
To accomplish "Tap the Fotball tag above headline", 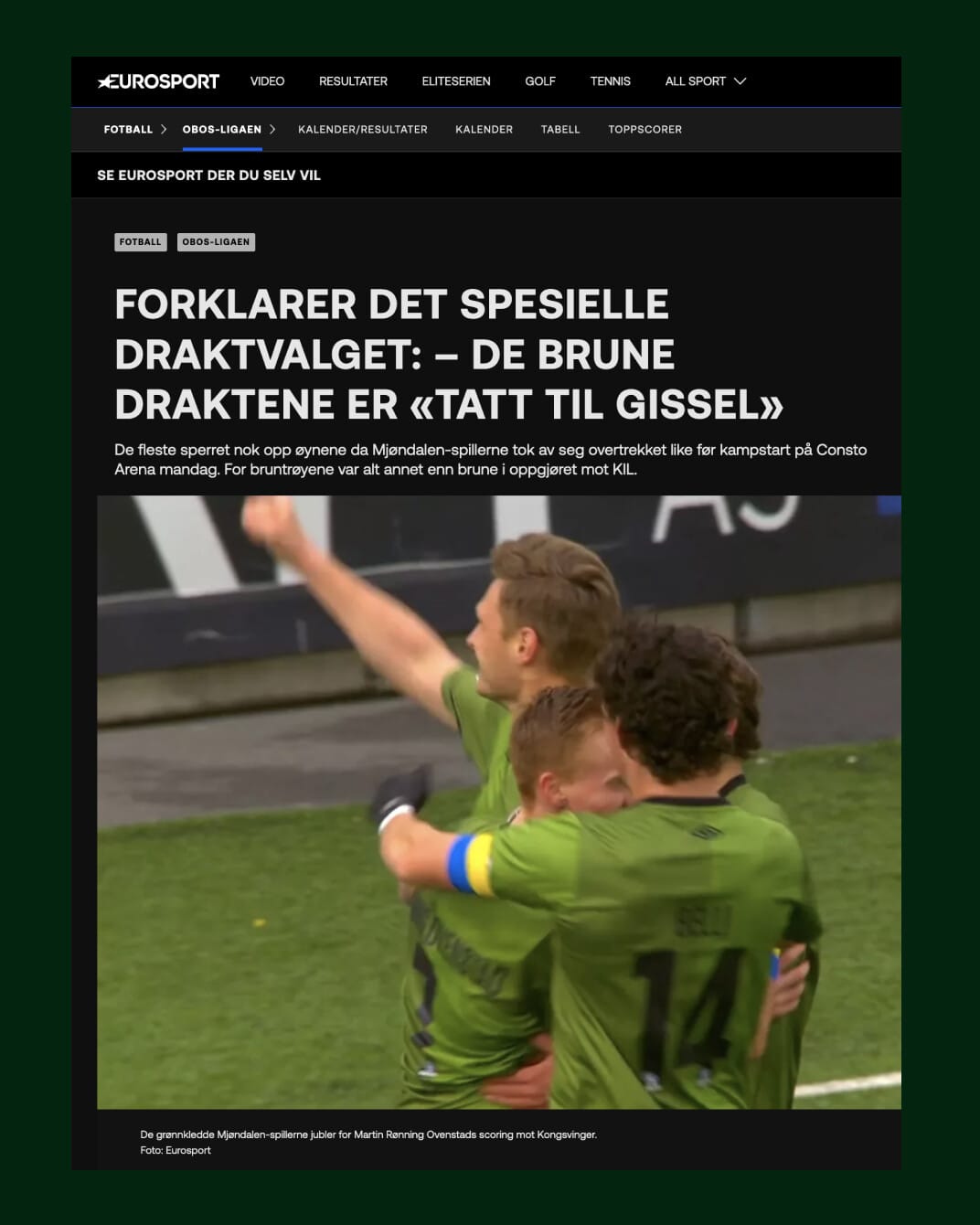I will pyautogui.click(x=140, y=242).
